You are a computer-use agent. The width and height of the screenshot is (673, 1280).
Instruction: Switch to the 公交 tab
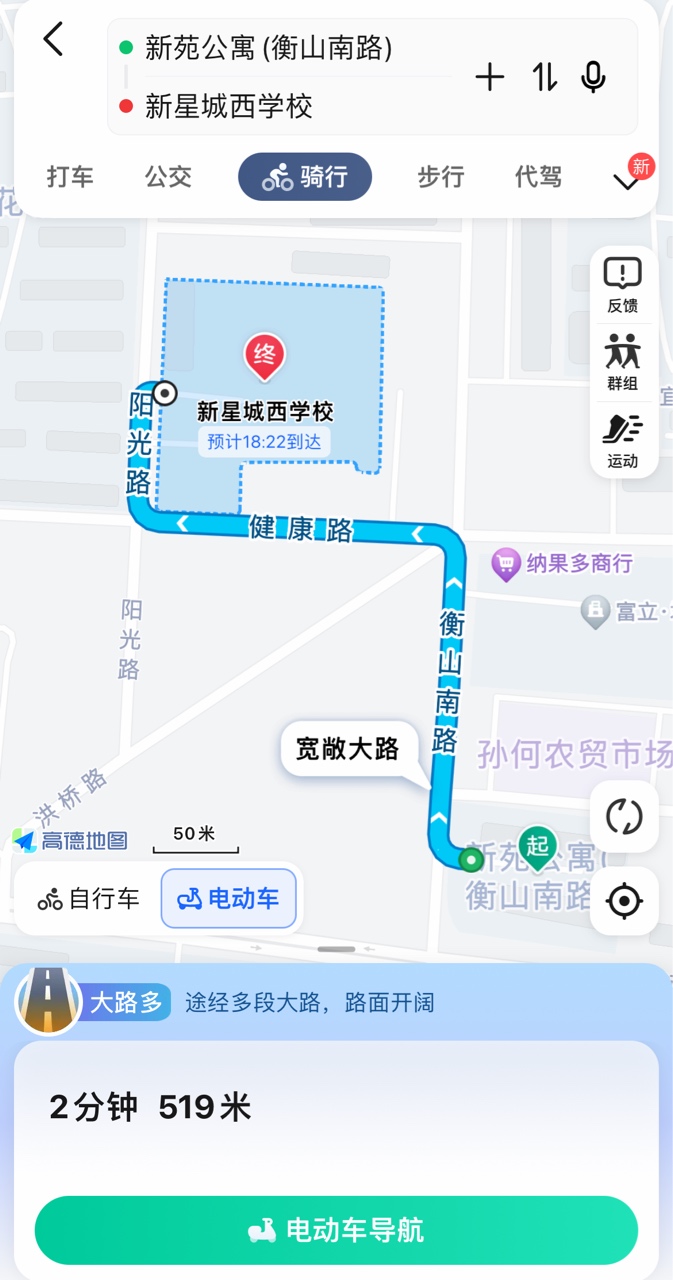(168, 177)
